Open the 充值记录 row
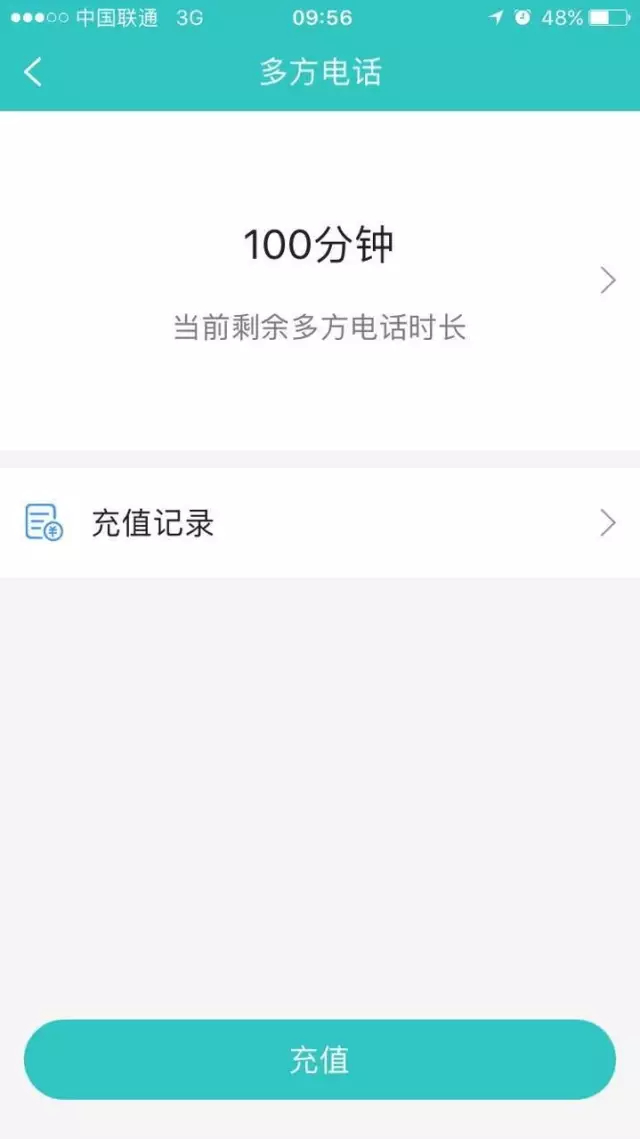This screenshot has width=640, height=1139. (x=320, y=523)
